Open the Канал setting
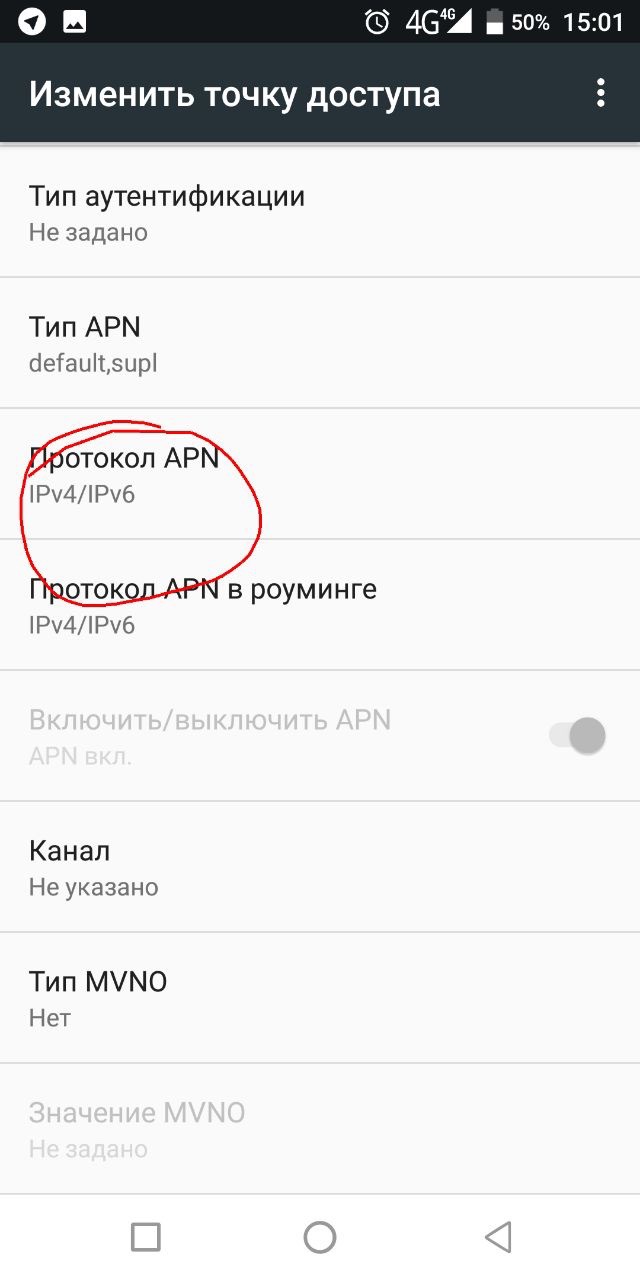This screenshot has width=640, height=1280. coord(320,867)
